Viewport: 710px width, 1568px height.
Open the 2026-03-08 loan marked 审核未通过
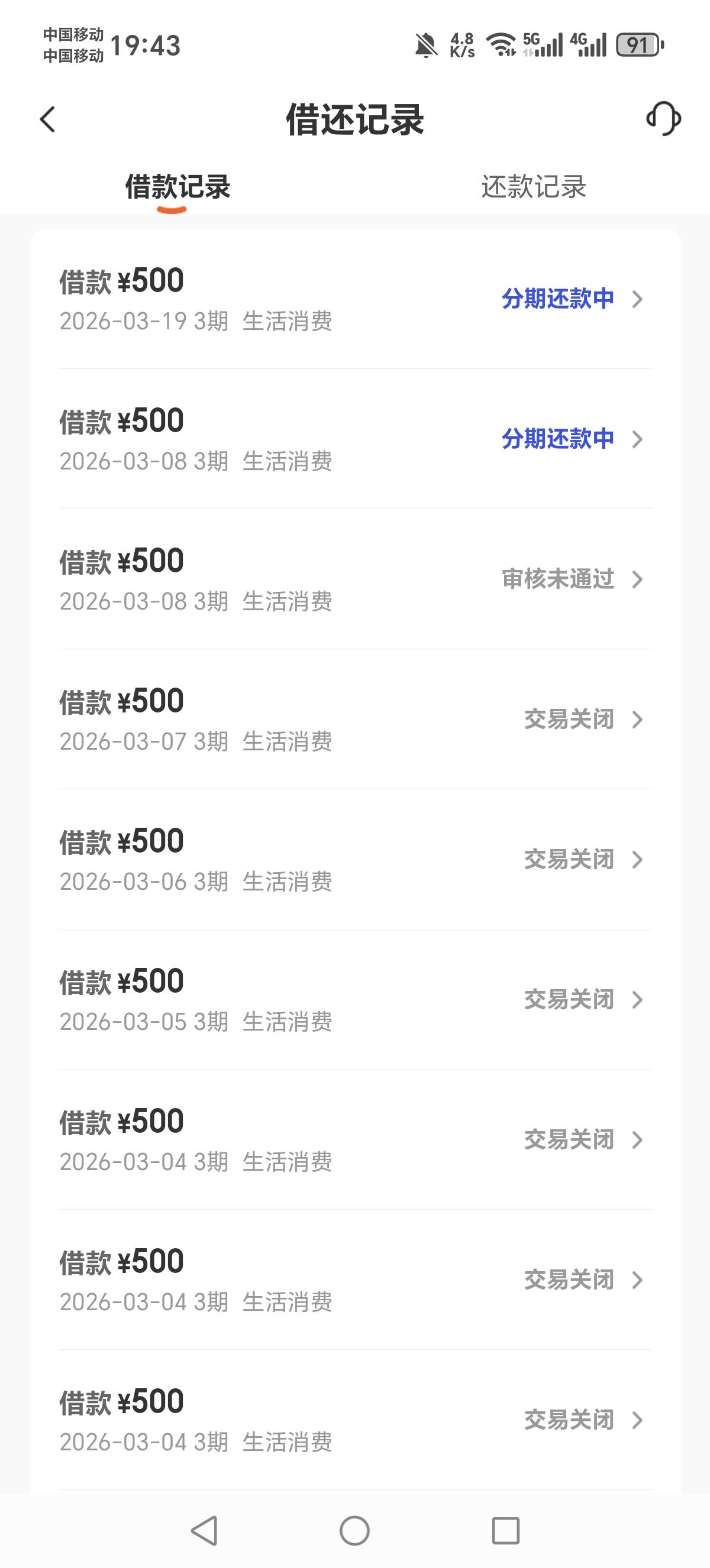356,579
